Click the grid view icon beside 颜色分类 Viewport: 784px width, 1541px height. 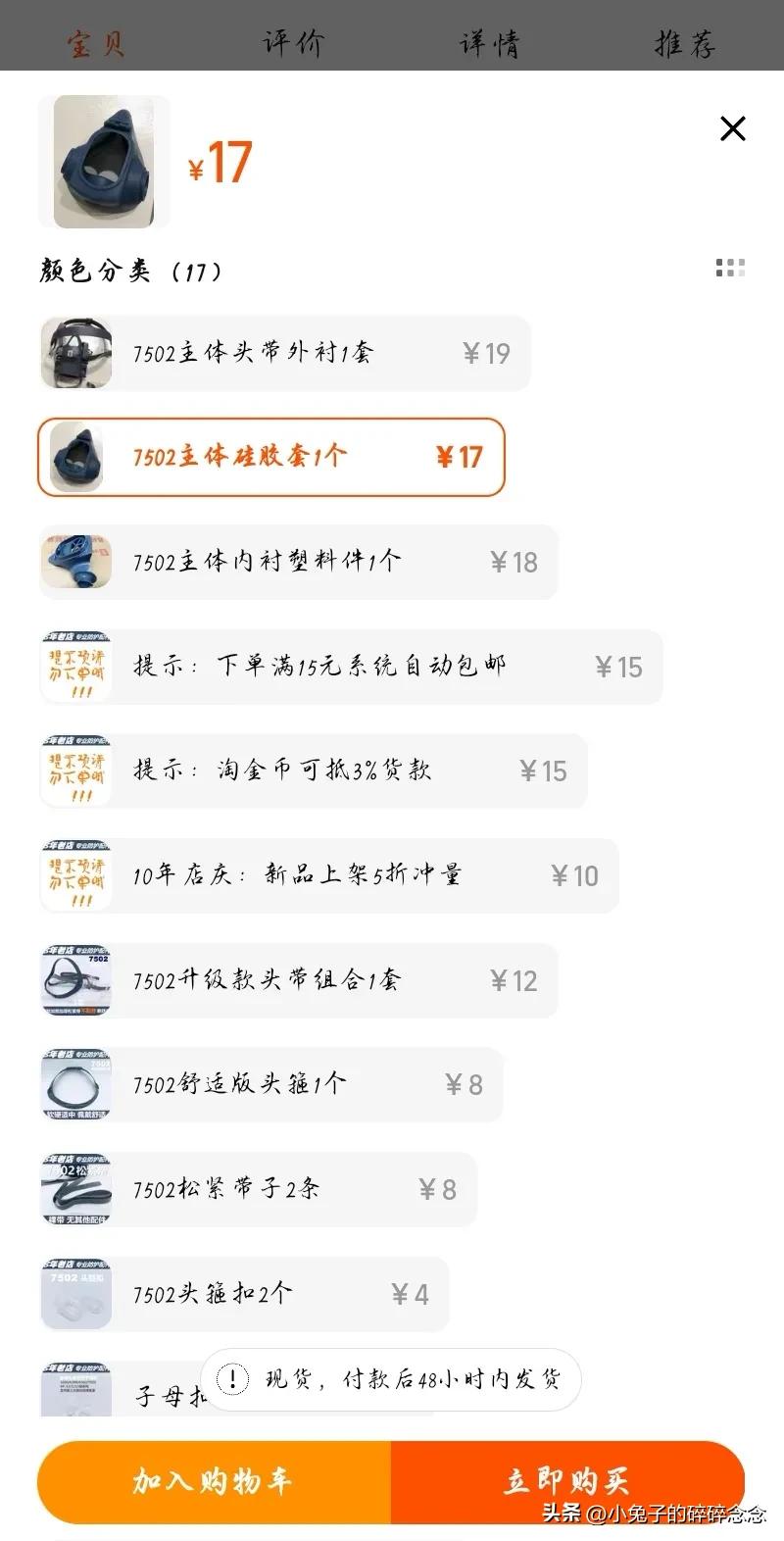(729, 268)
